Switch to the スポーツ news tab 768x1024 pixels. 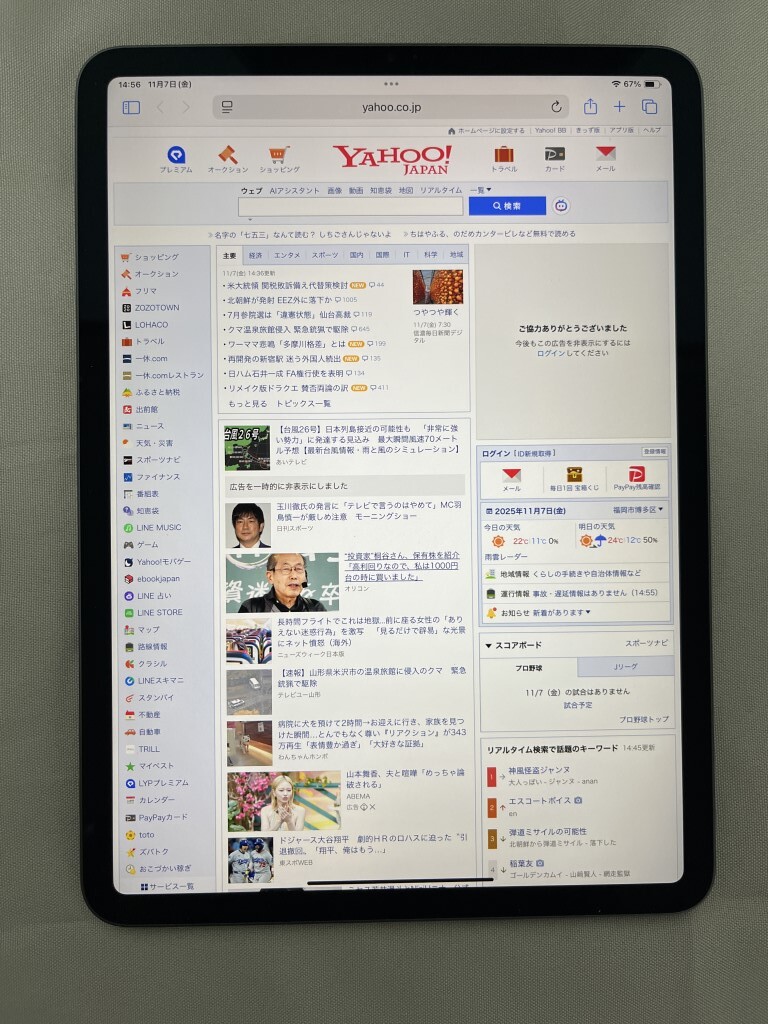[x=324, y=255]
